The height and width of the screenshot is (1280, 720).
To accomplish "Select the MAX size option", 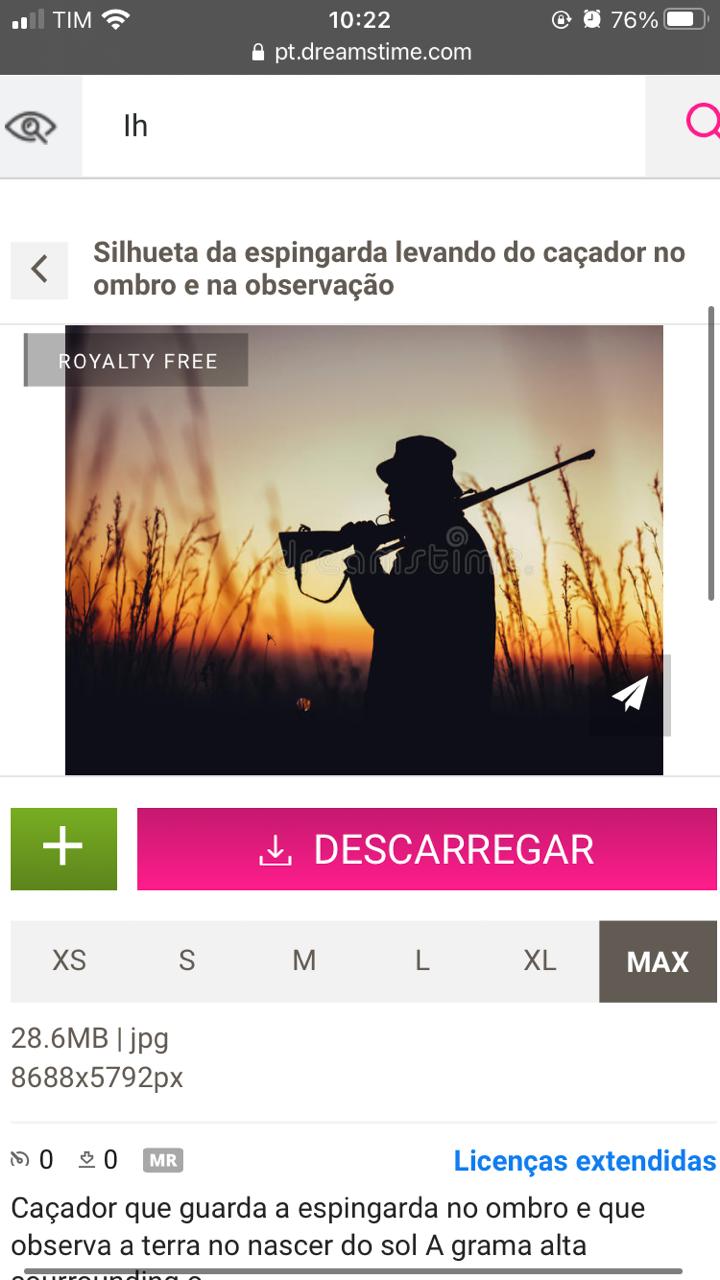I will (657, 961).
